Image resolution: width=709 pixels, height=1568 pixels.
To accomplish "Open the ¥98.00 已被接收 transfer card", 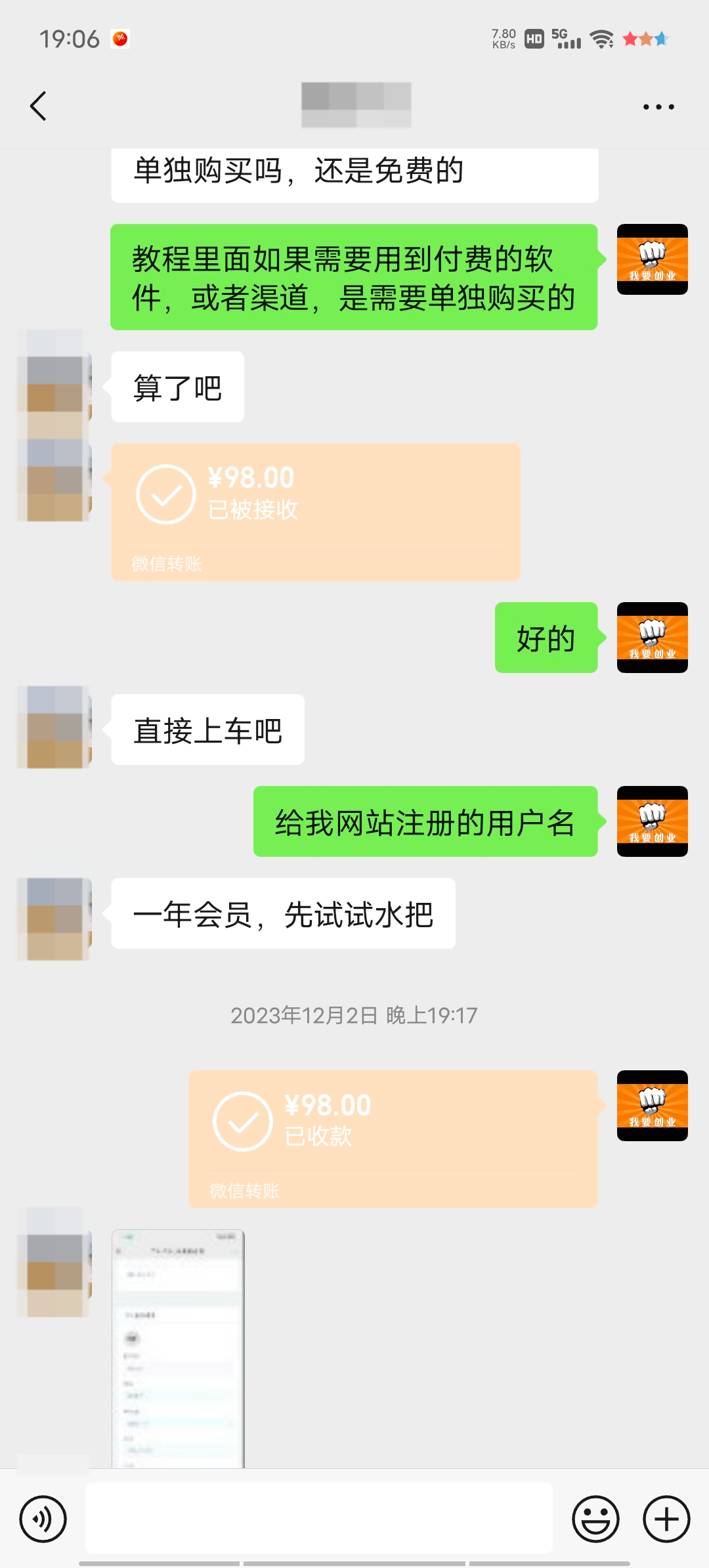I will point(315,511).
